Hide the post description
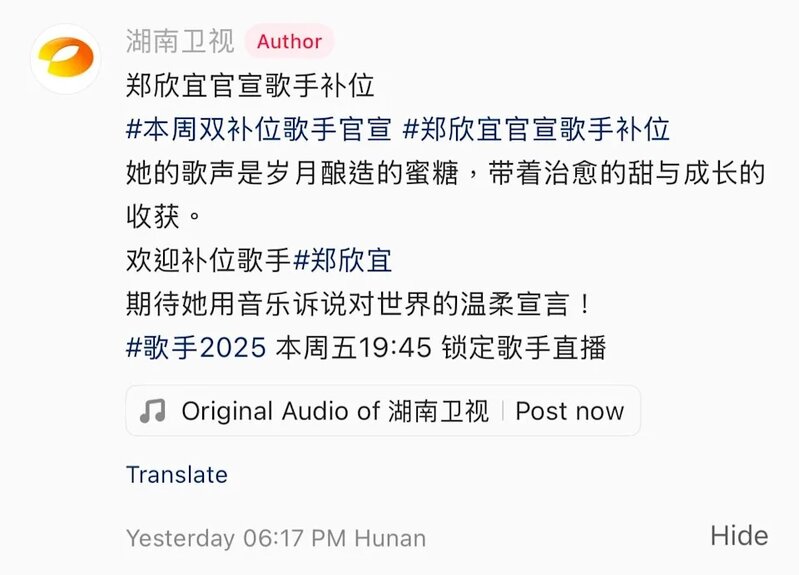799x575 pixels. click(739, 536)
